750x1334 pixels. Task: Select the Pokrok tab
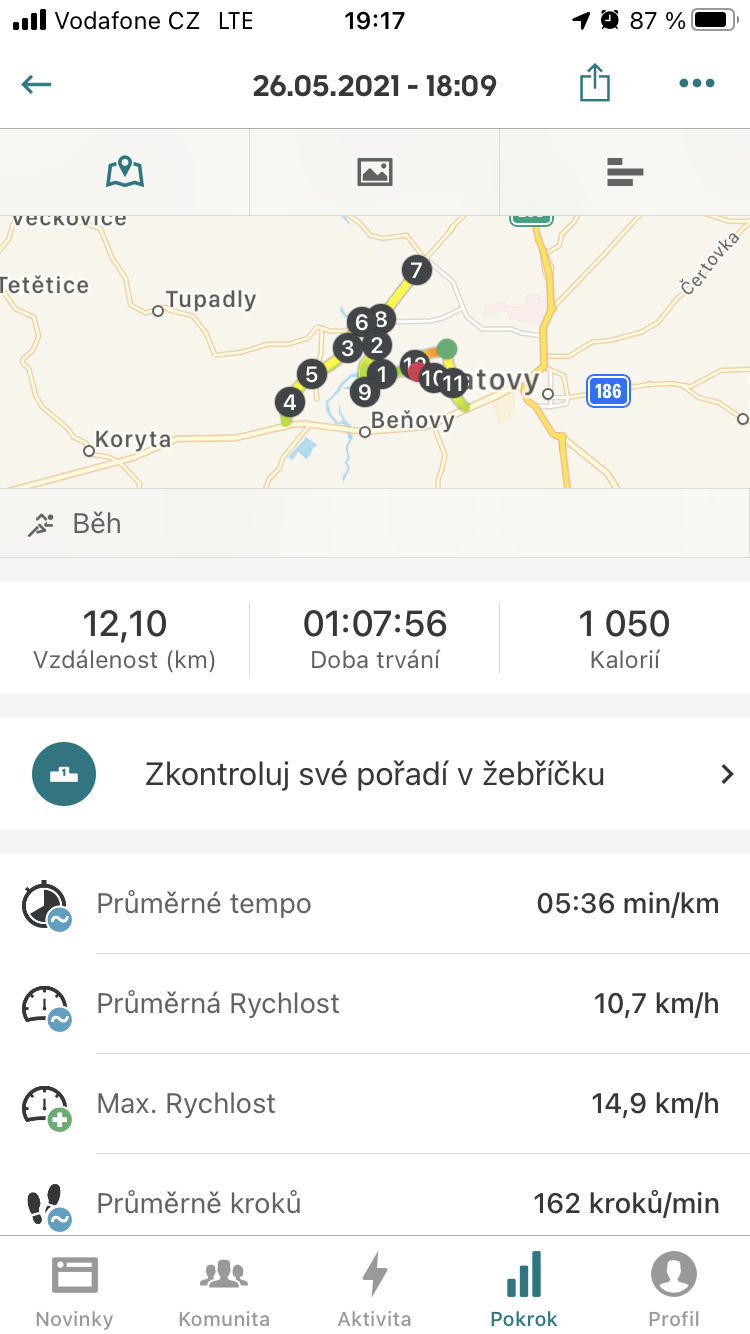[x=524, y=1290]
